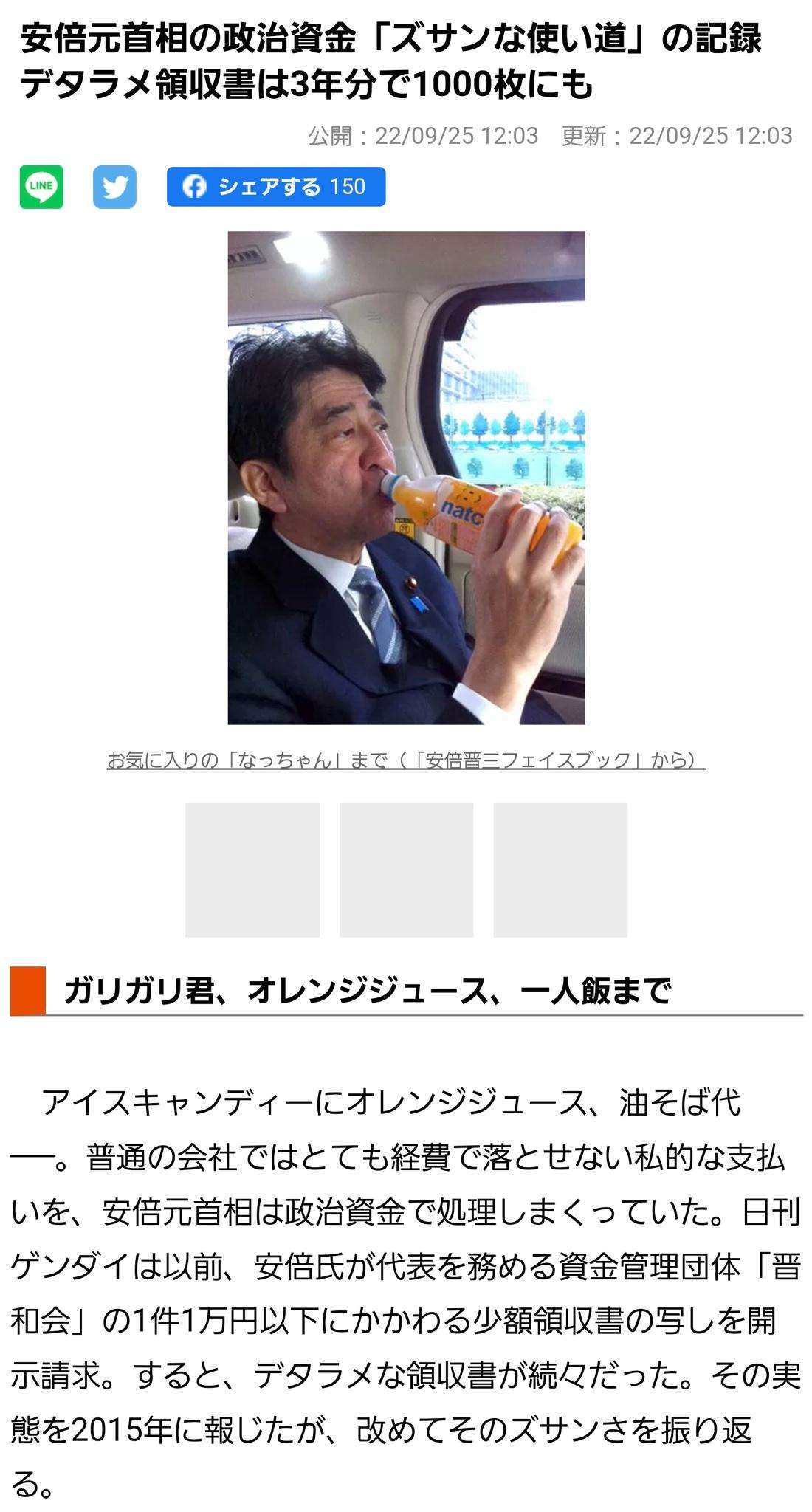Open the underlined photo caption link
Viewport: 812px width, 1512px height.
(406, 760)
